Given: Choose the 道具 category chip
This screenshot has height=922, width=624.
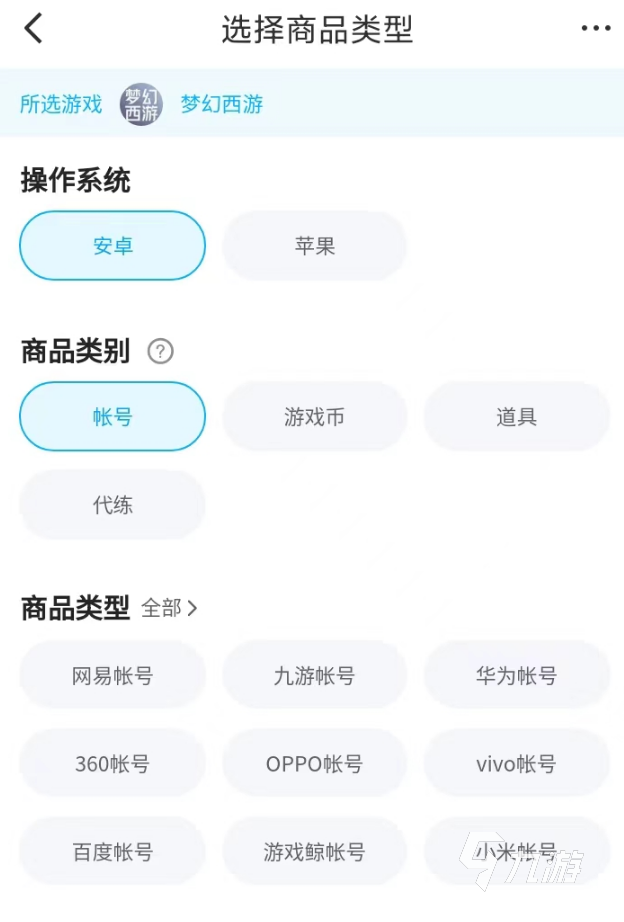Looking at the screenshot, I should [516, 417].
